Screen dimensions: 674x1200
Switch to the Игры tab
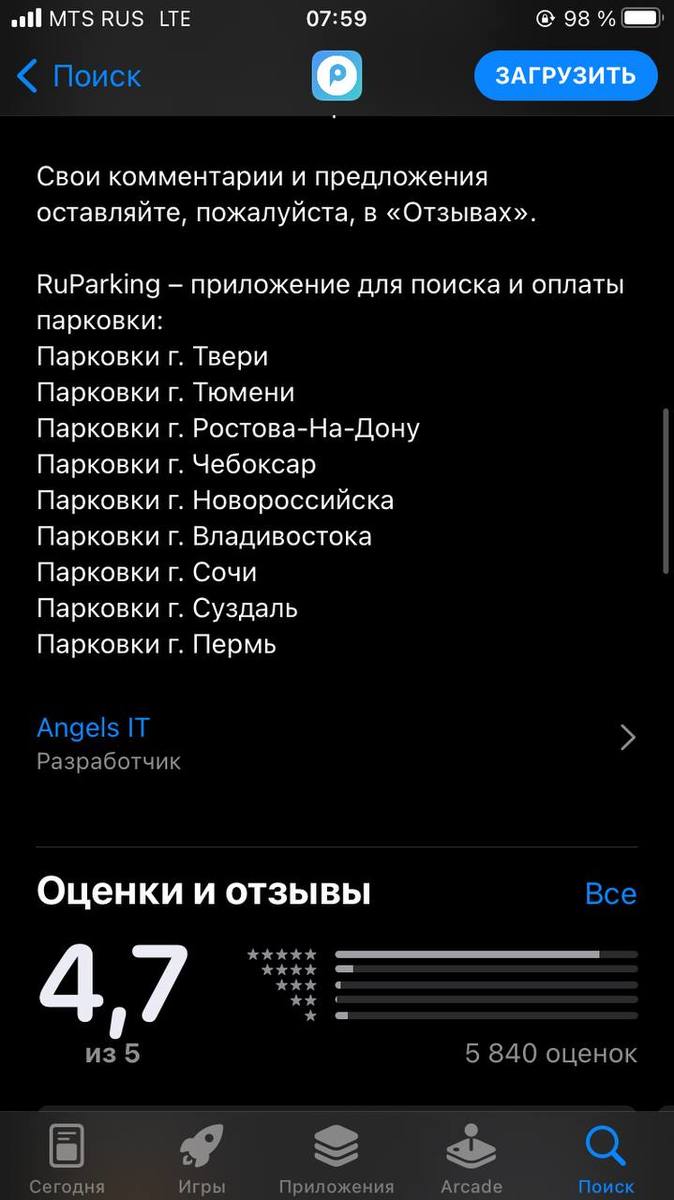tap(201, 1160)
